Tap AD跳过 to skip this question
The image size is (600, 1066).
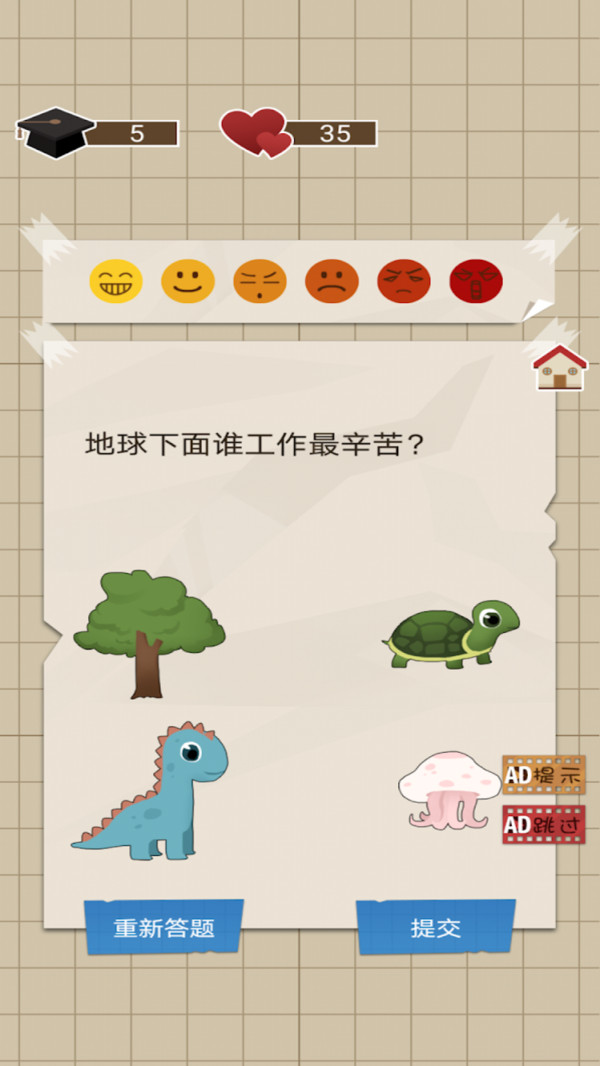[544, 824]
